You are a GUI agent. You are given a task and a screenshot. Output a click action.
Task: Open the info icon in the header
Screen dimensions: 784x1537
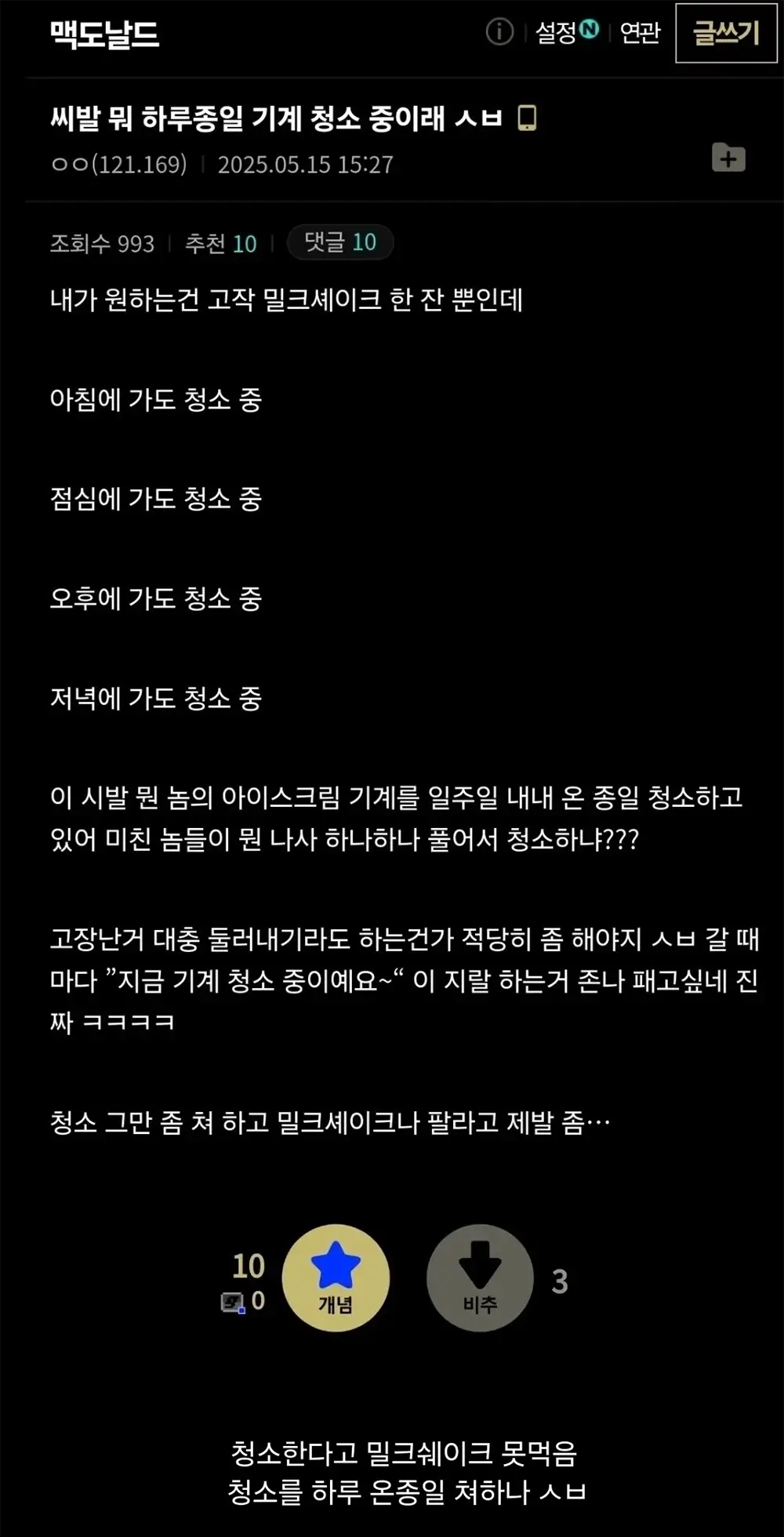(x=499, y=32)
